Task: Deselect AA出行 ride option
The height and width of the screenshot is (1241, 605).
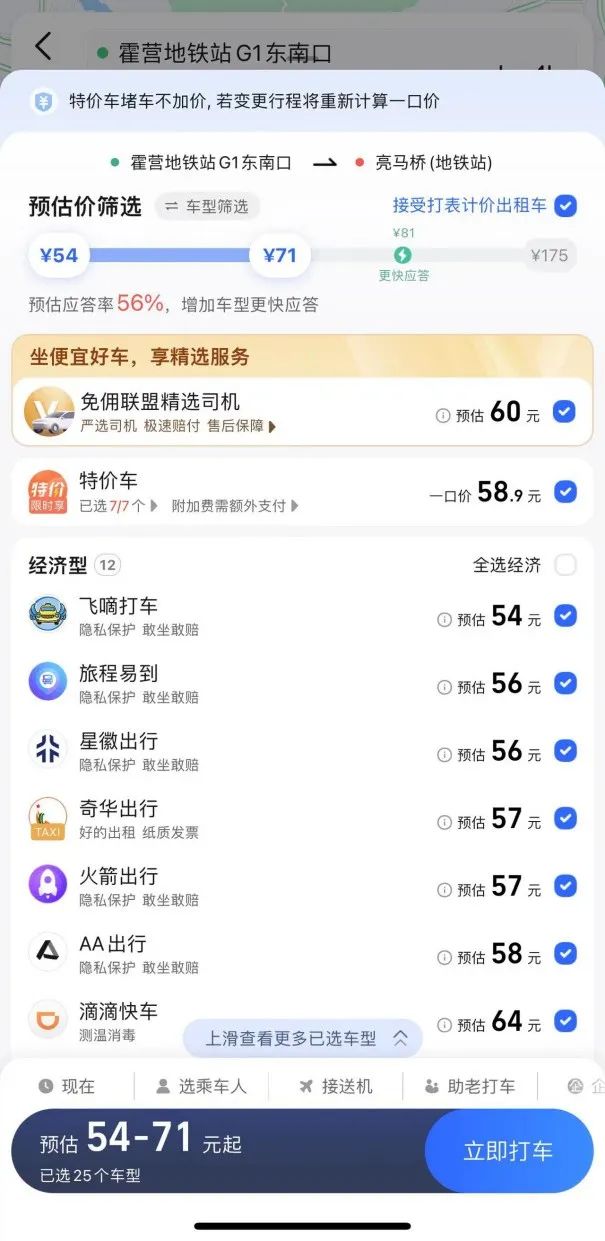Action: click(566, 954)
